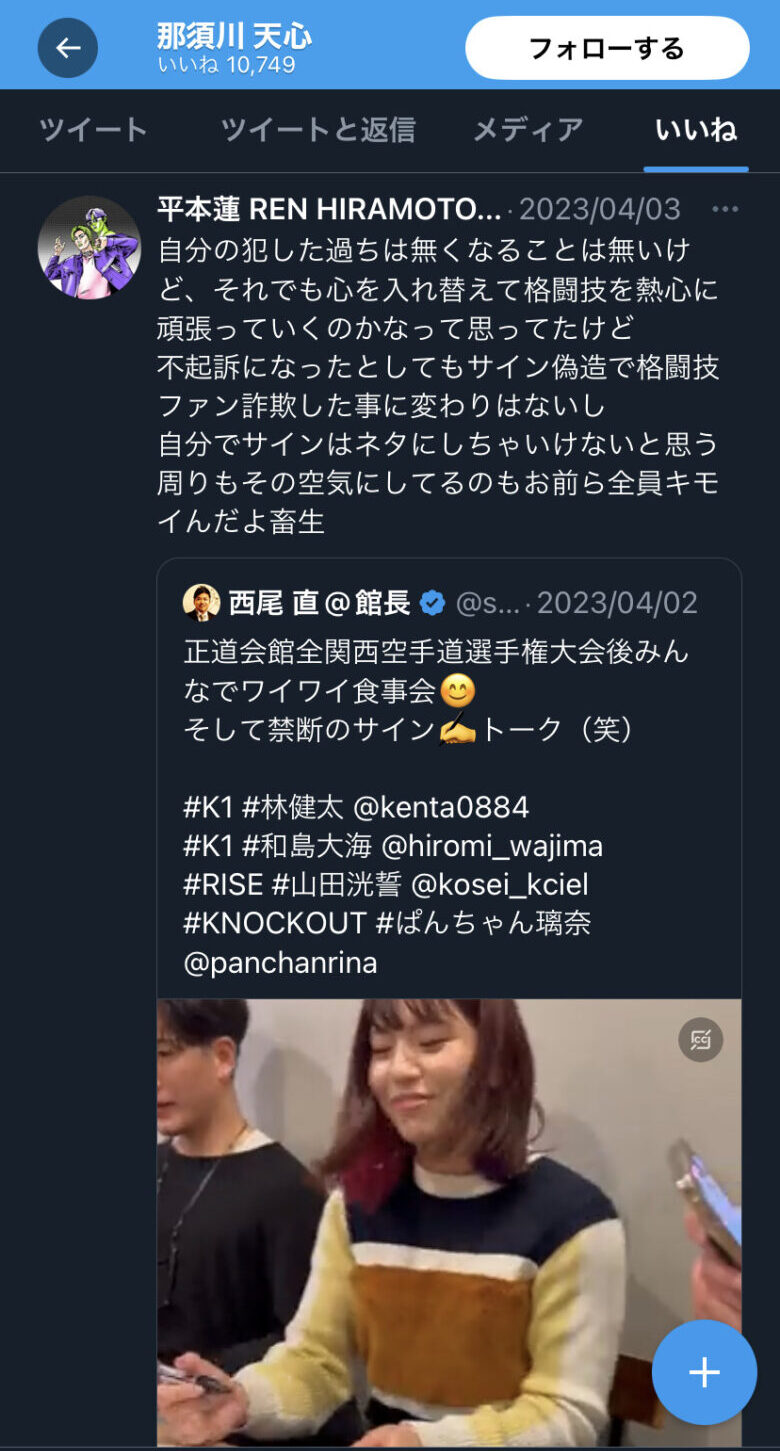This screenshot has height=1451, width=780.
Task: Tap the フォローする follow button
Action: click(x=606, y=47)
